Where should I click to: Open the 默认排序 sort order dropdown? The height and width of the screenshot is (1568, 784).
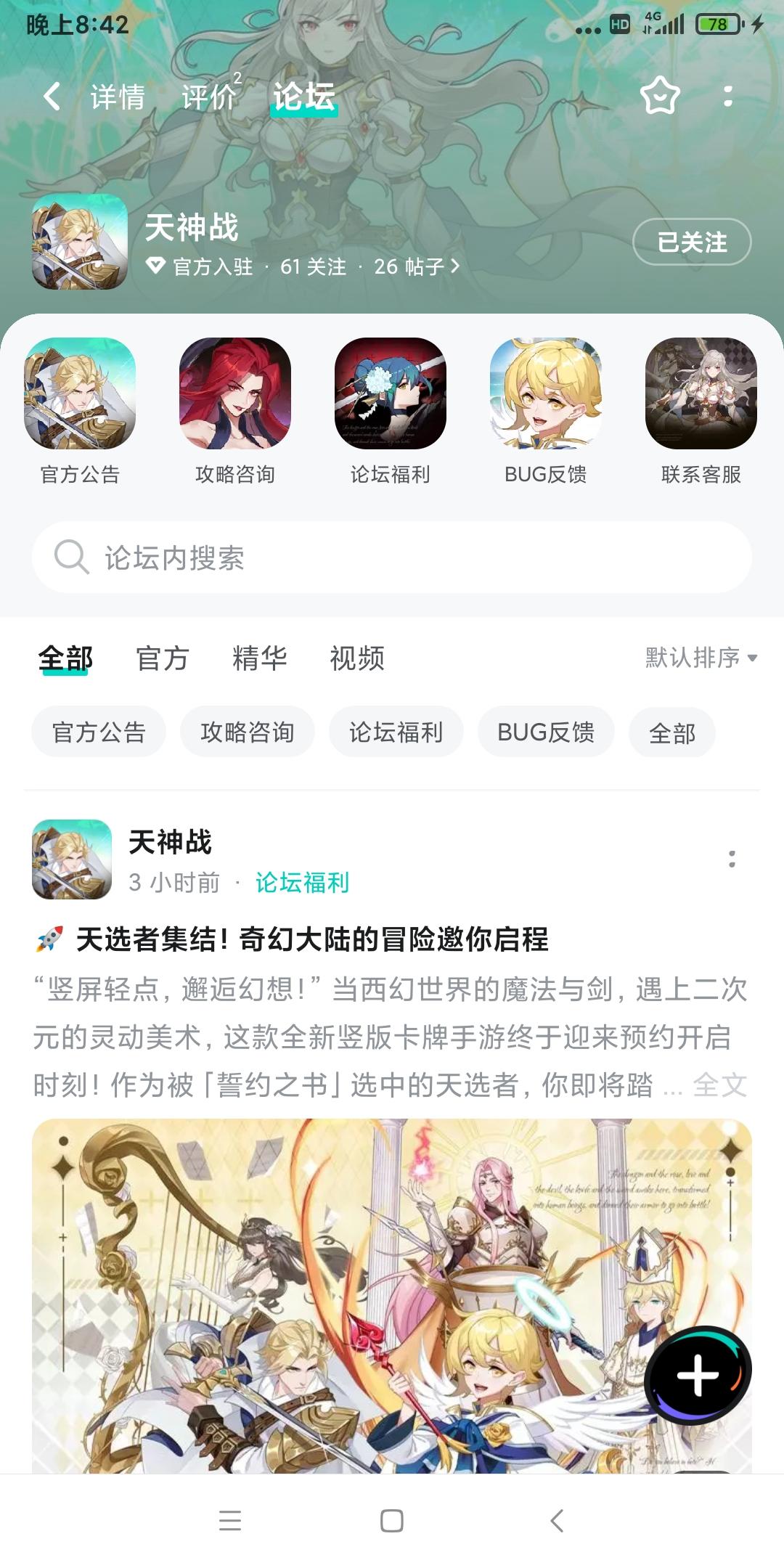[x=699, y=658]
